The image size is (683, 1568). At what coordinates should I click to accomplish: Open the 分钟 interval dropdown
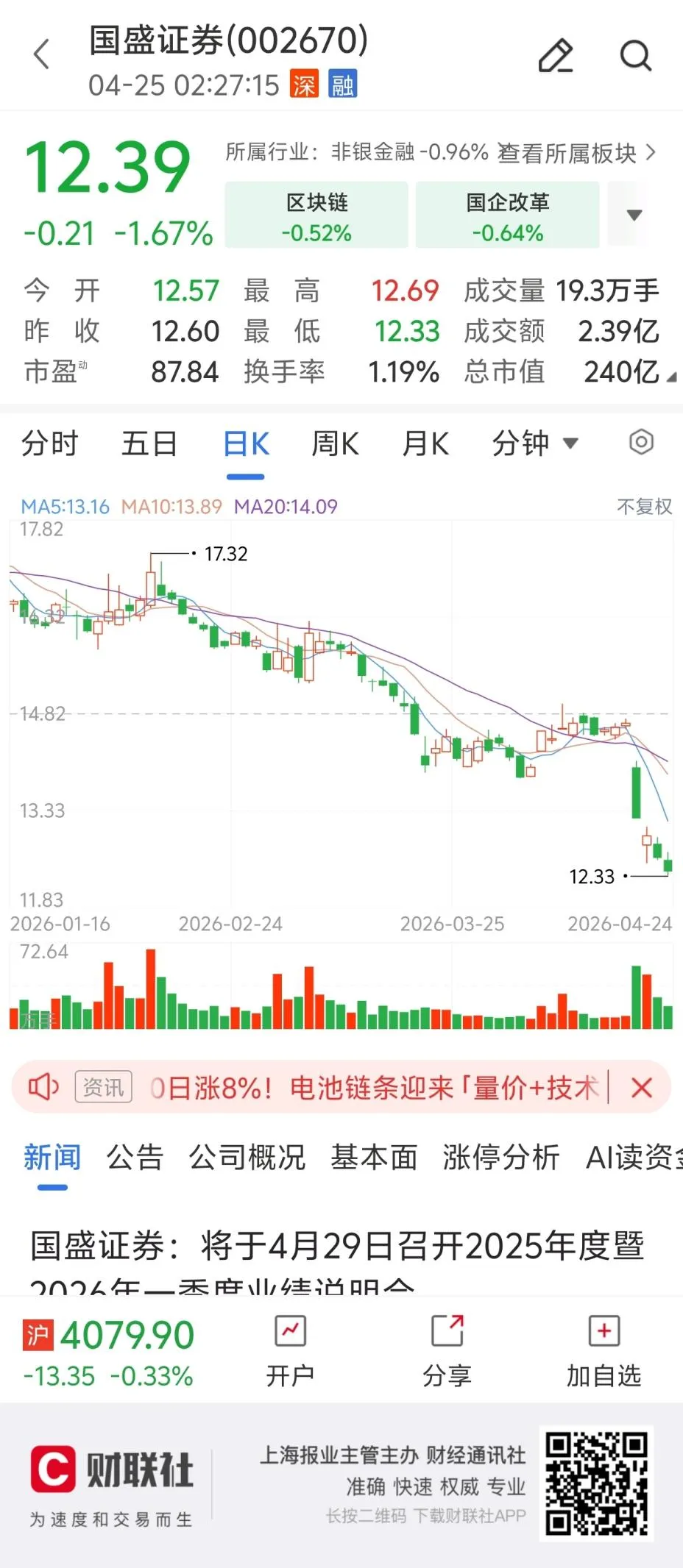534,443
